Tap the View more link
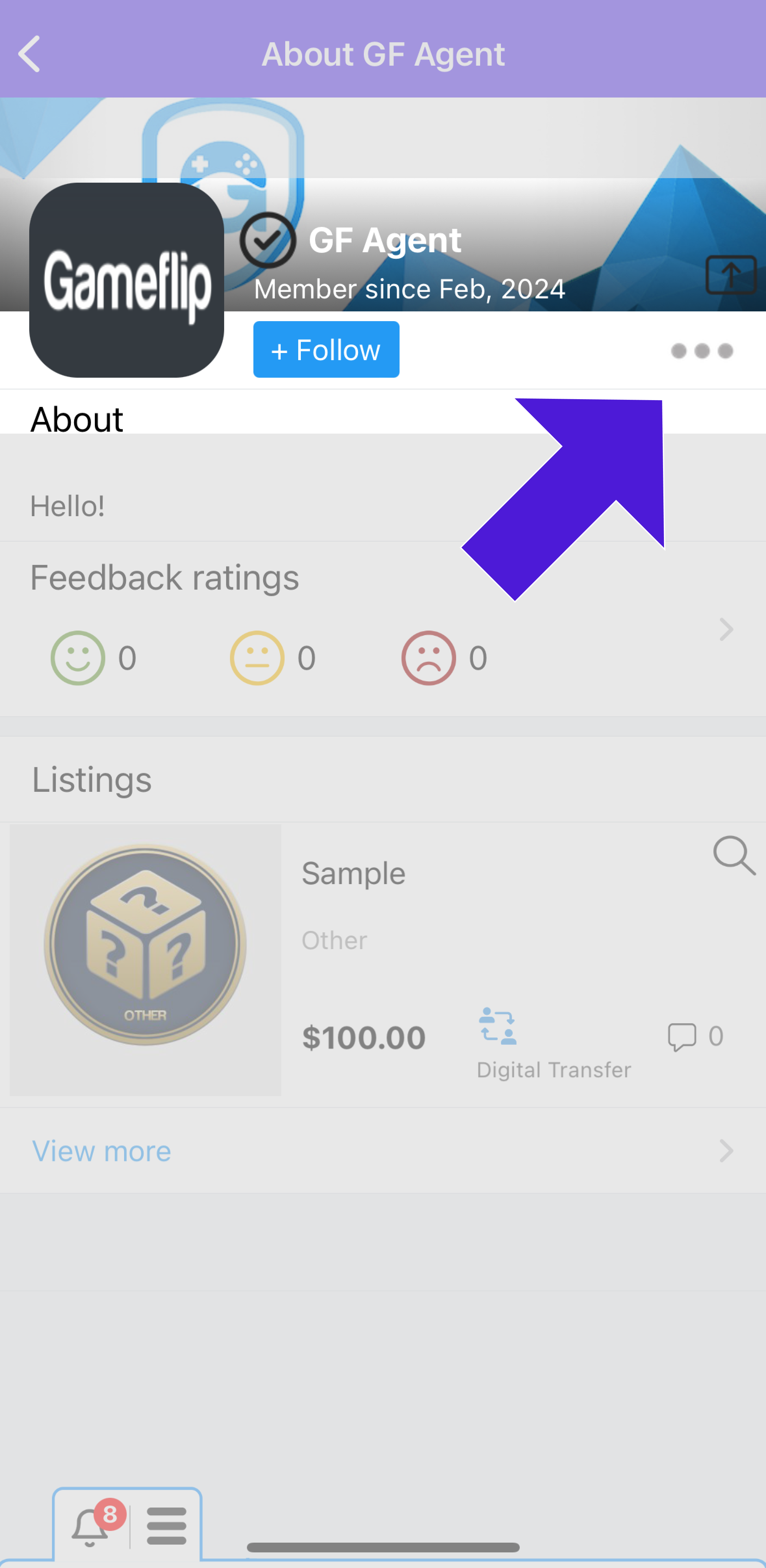This screenshot has width=766, height=1568. click(100, 1150)
